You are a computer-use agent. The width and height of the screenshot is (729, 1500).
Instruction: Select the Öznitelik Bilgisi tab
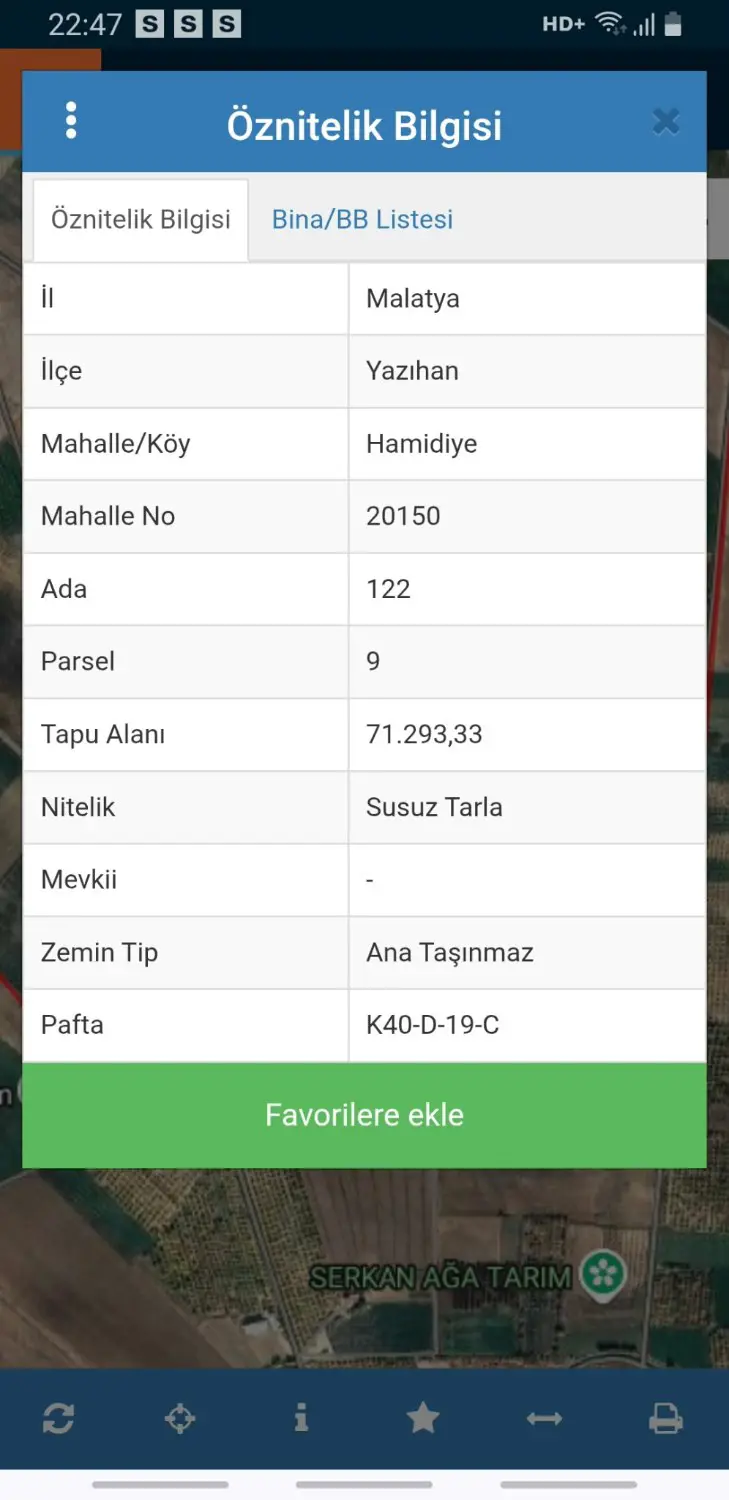pyautogui.click(x=141, y=220)
